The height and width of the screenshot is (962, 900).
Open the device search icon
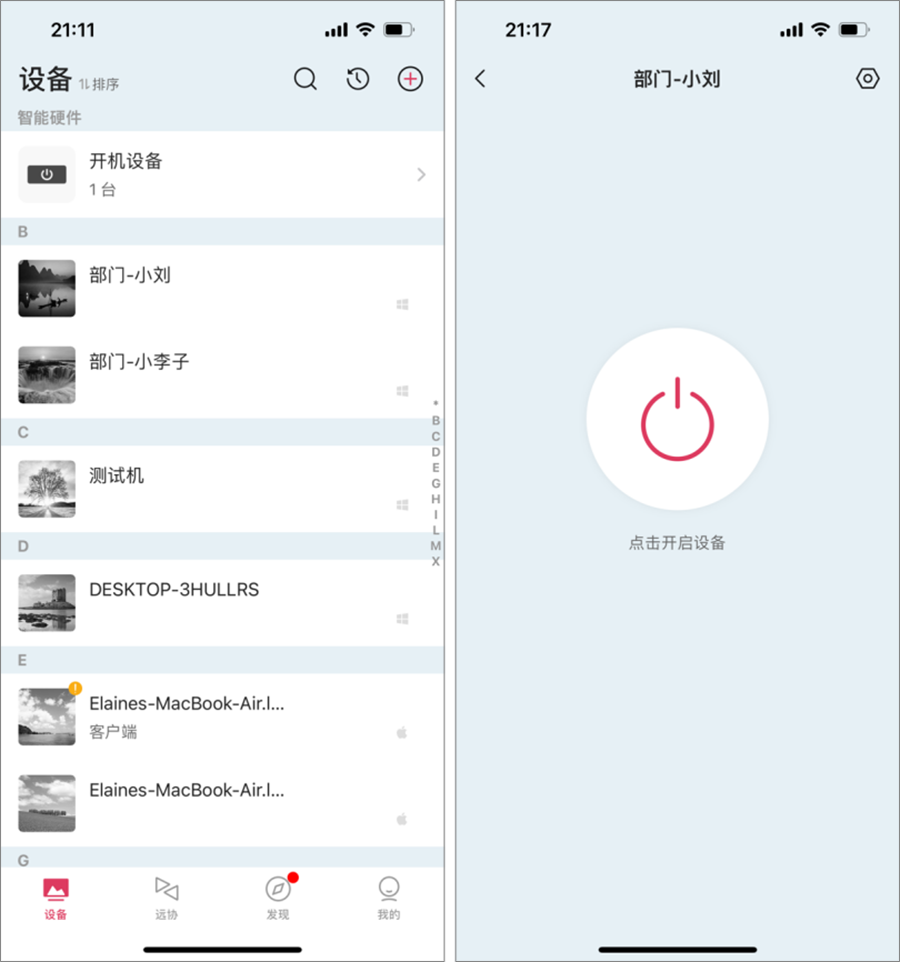(305, 80)
